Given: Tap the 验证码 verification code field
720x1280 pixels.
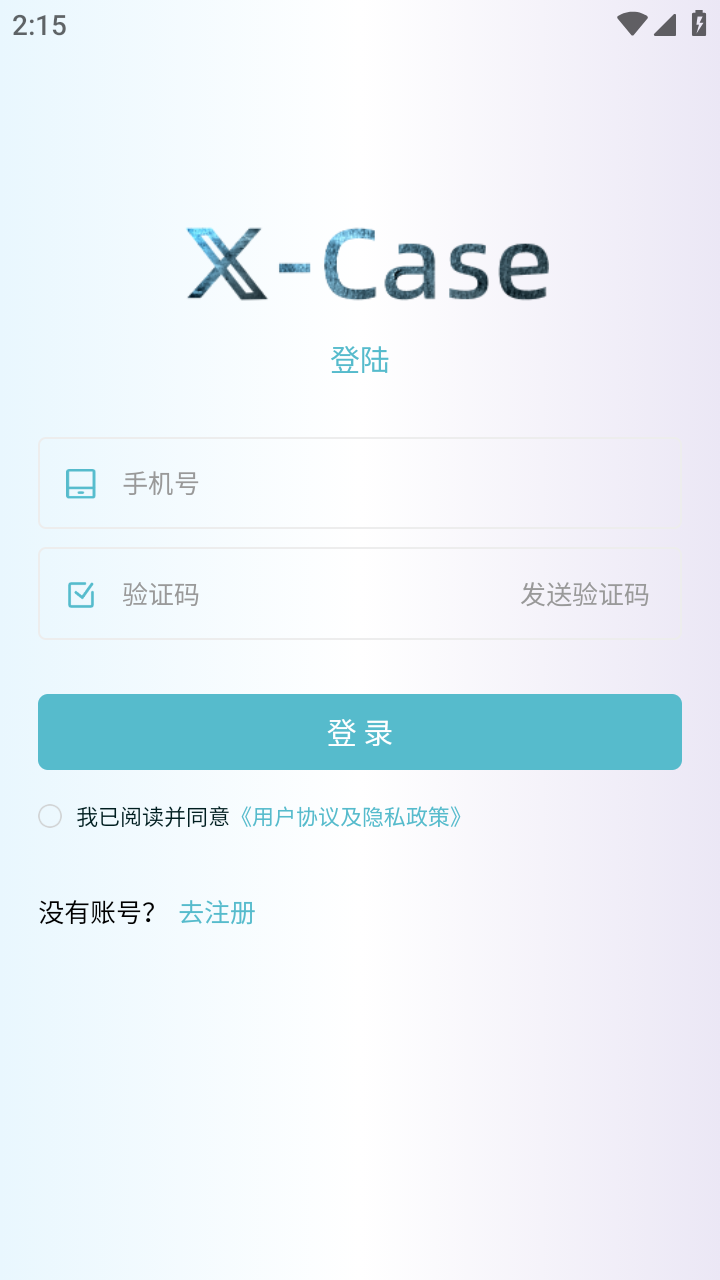Looking at the screenshot, I should click(x=310, y=594).
